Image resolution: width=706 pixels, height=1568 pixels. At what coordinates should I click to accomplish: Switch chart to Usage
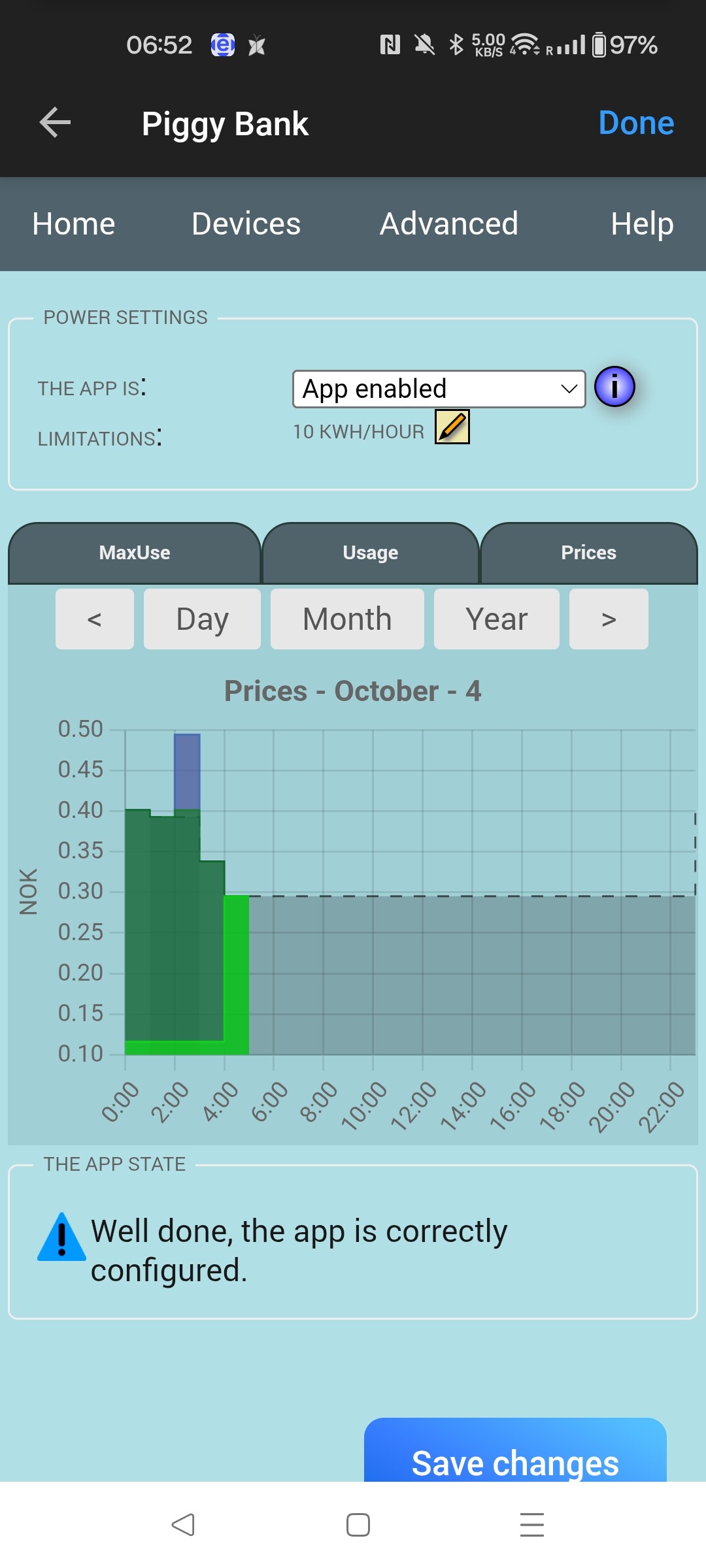coord(370,553)
